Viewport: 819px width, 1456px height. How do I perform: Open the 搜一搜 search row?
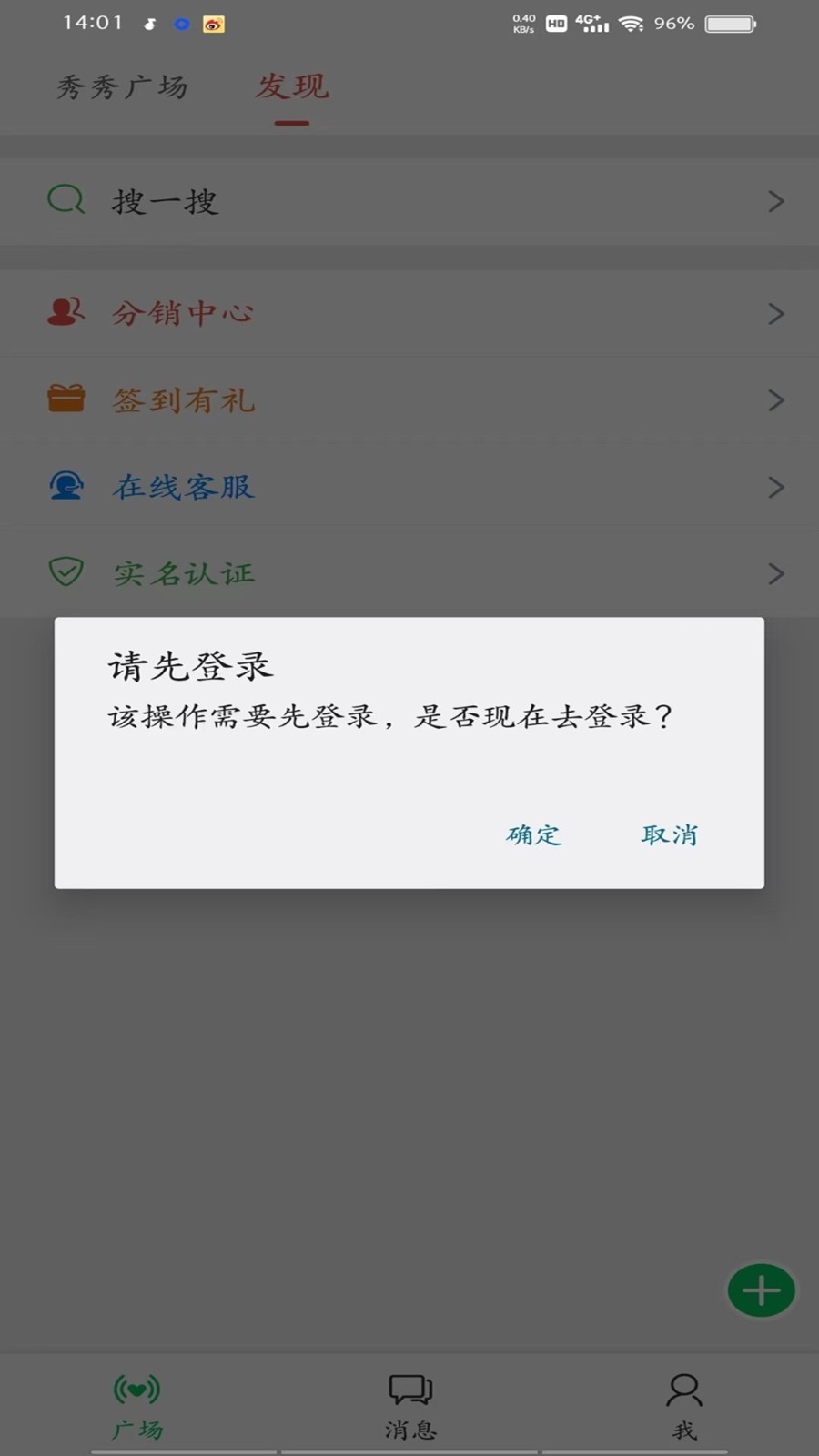point(409,201)
